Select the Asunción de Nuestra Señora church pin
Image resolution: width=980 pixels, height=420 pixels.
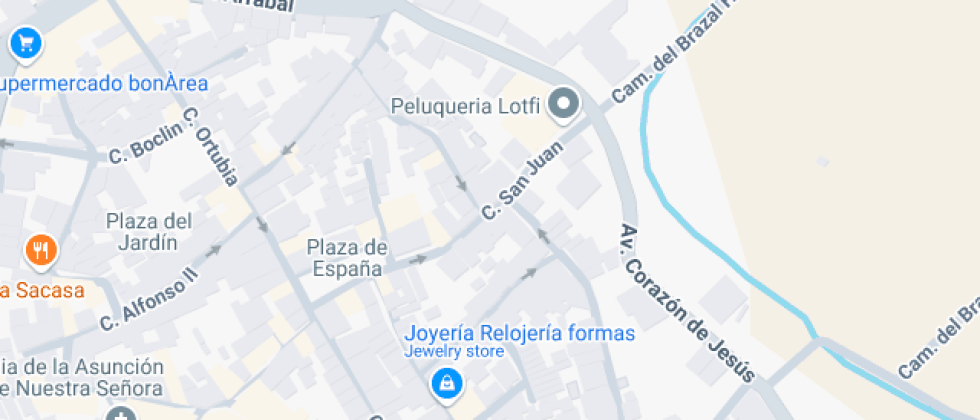121,413
